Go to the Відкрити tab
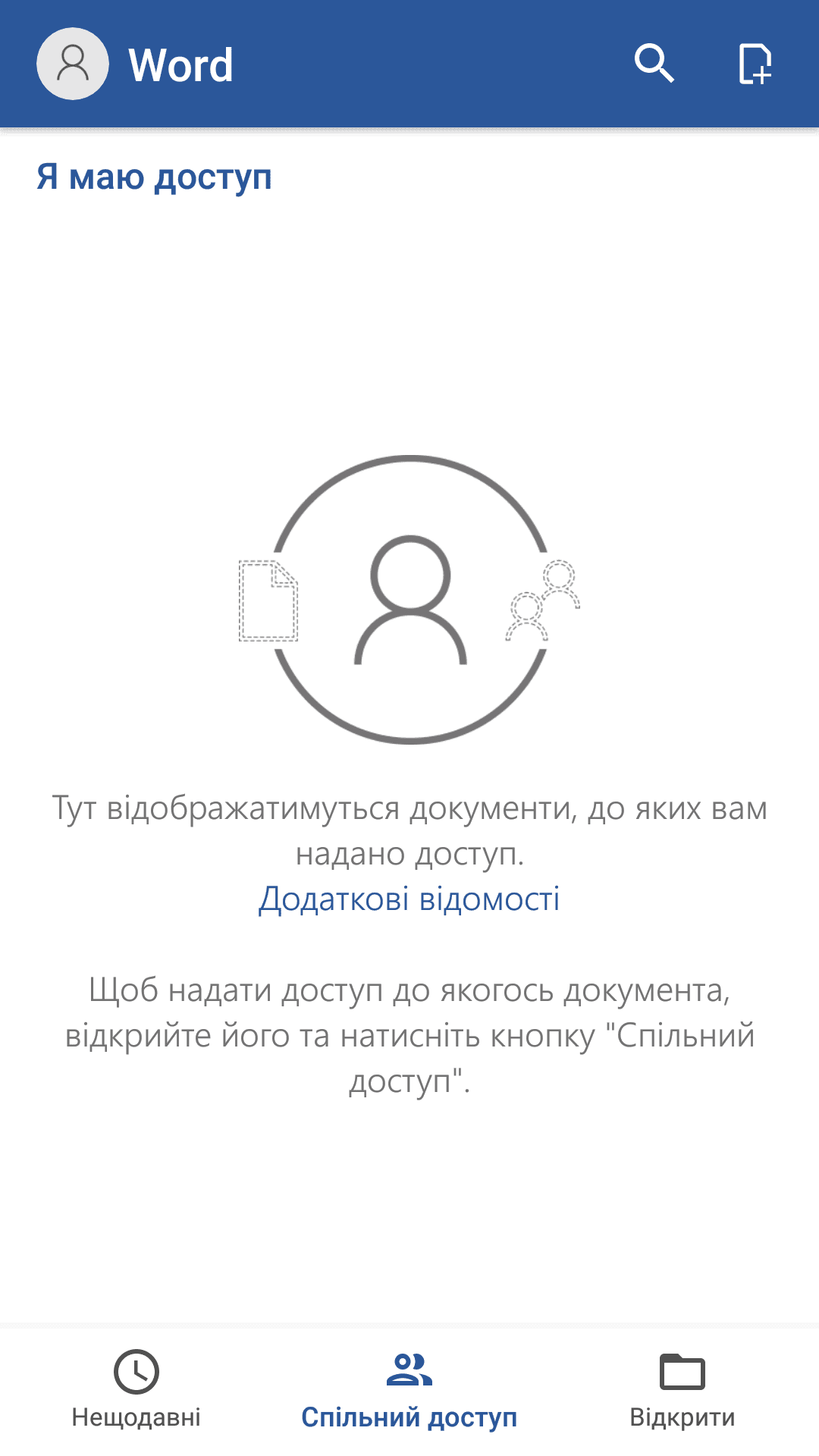This screenshot has width=819, height=1456. click(x=682, y=1389)
